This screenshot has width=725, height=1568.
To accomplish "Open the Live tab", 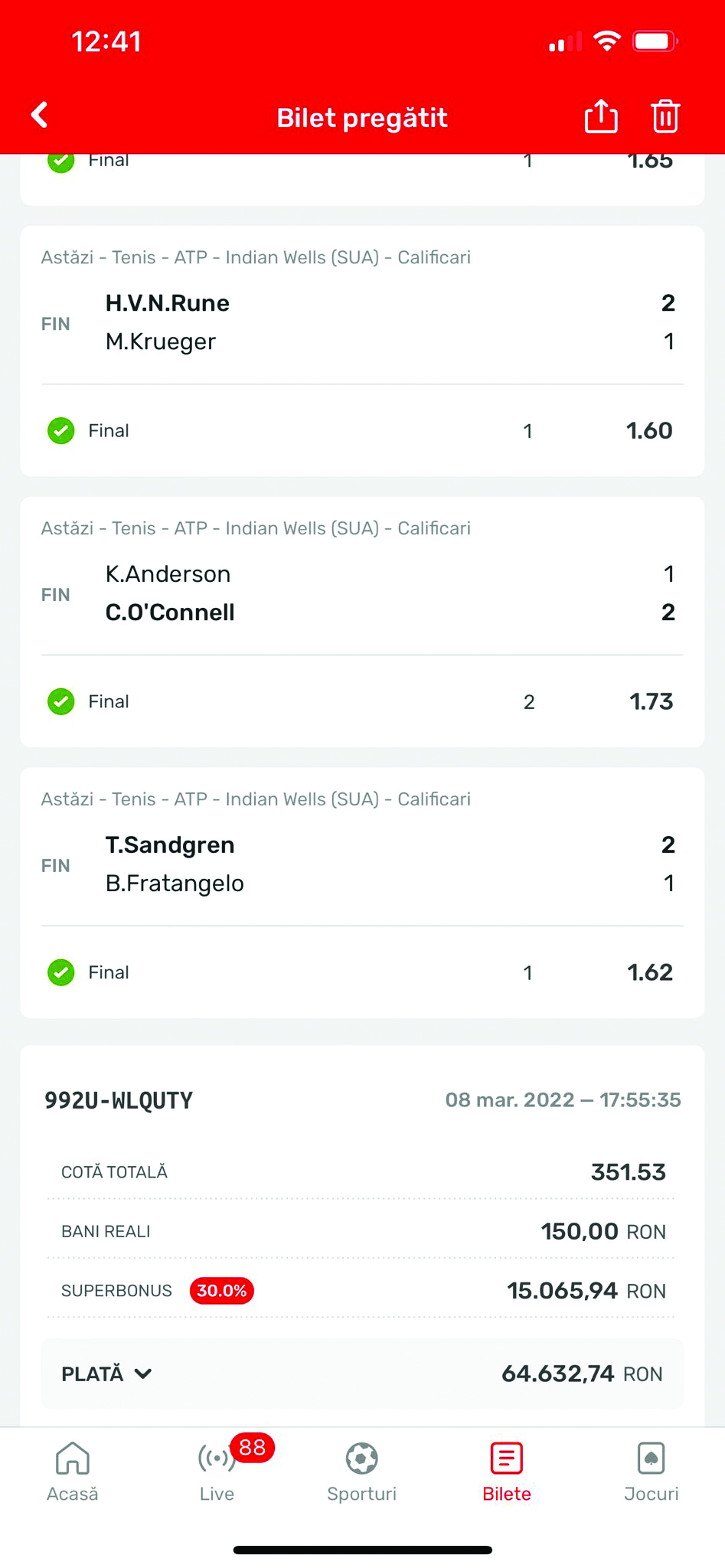I will tap(217, 1472).
